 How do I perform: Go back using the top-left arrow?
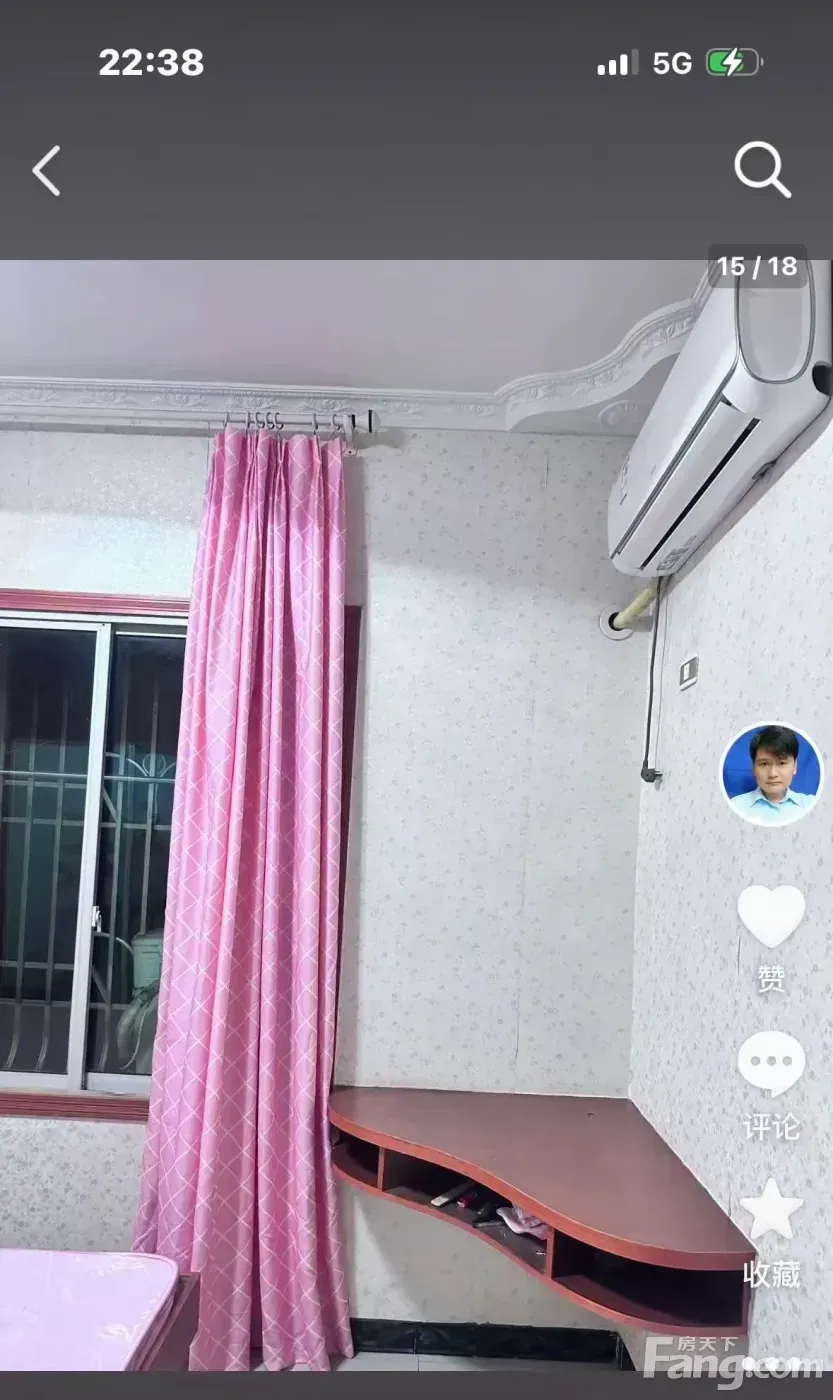[46, 170]
